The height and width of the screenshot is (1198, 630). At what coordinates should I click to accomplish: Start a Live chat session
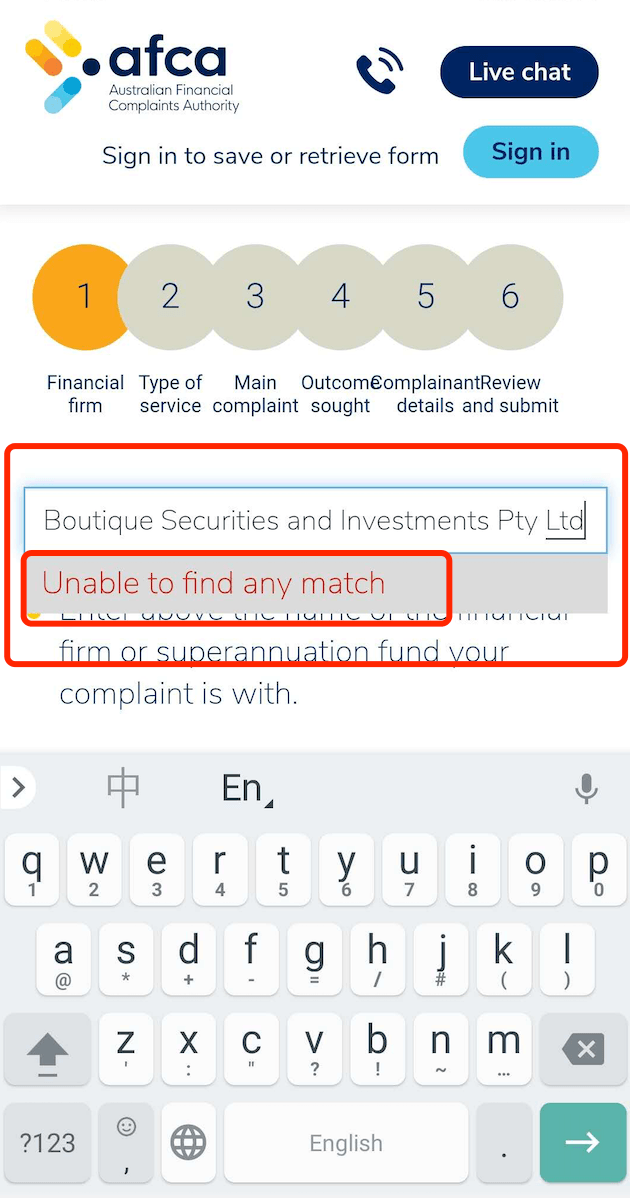tap(519, 72)
